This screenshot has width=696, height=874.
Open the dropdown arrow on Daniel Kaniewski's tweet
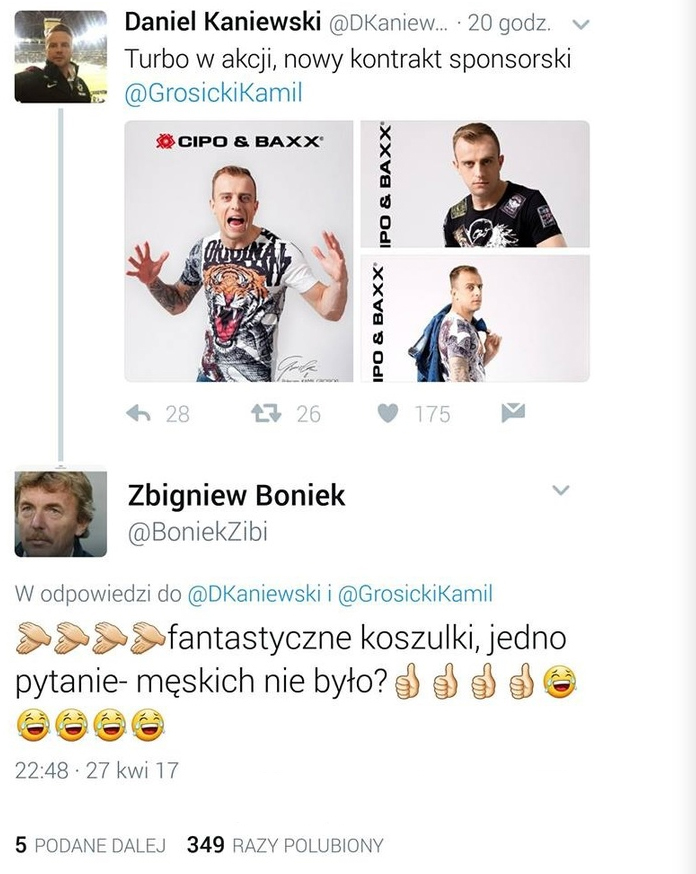(x=582, y=23)
